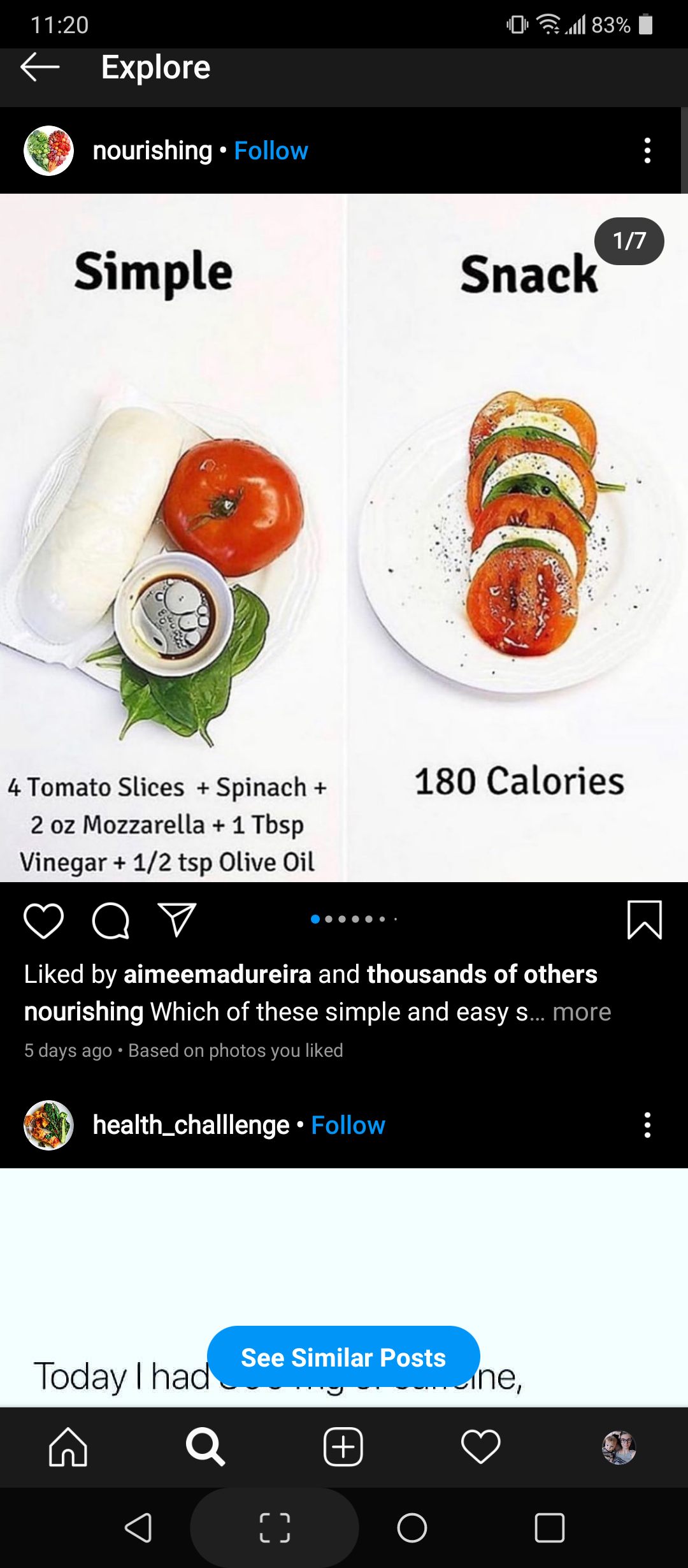Viewport: 688px width, 1568px height.
Task: Create a new post with plus icon
Action: (343, 1447)
